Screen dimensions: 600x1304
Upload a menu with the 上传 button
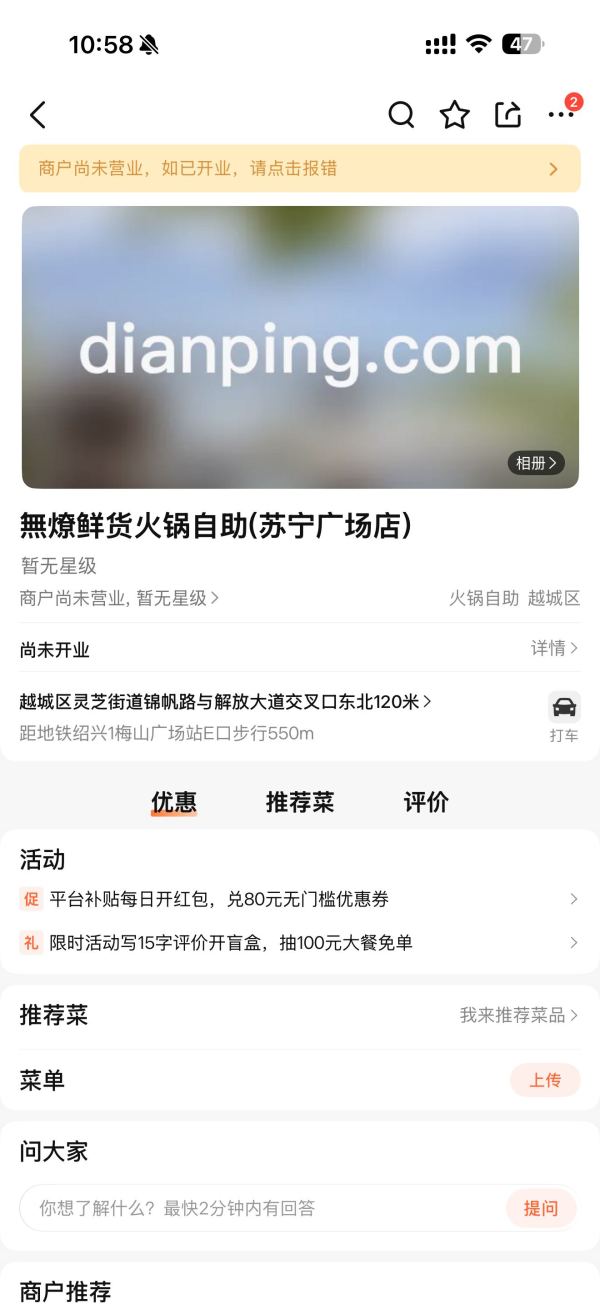point(545,1080)
